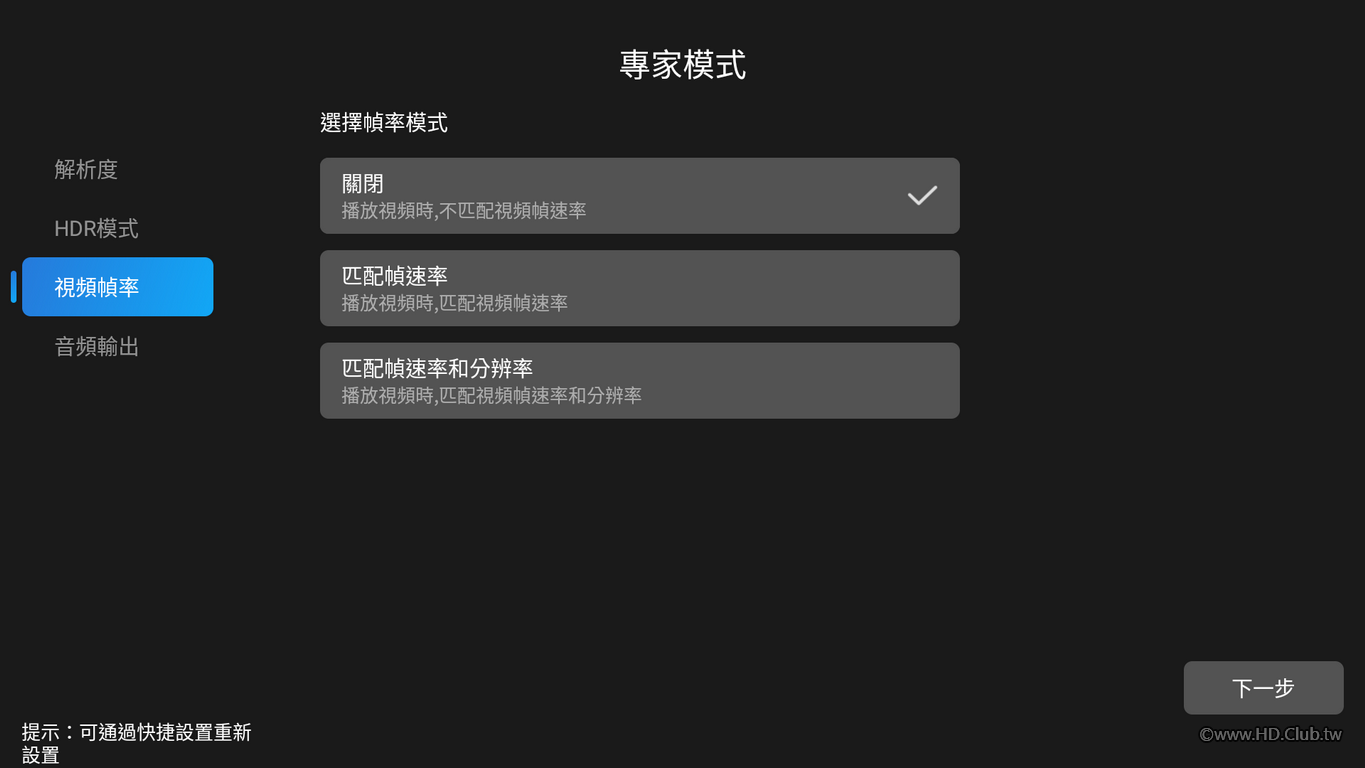This screenshot has width=1365, height=768.
Task: Open the 解析度 section
Action: click(87, 170)
